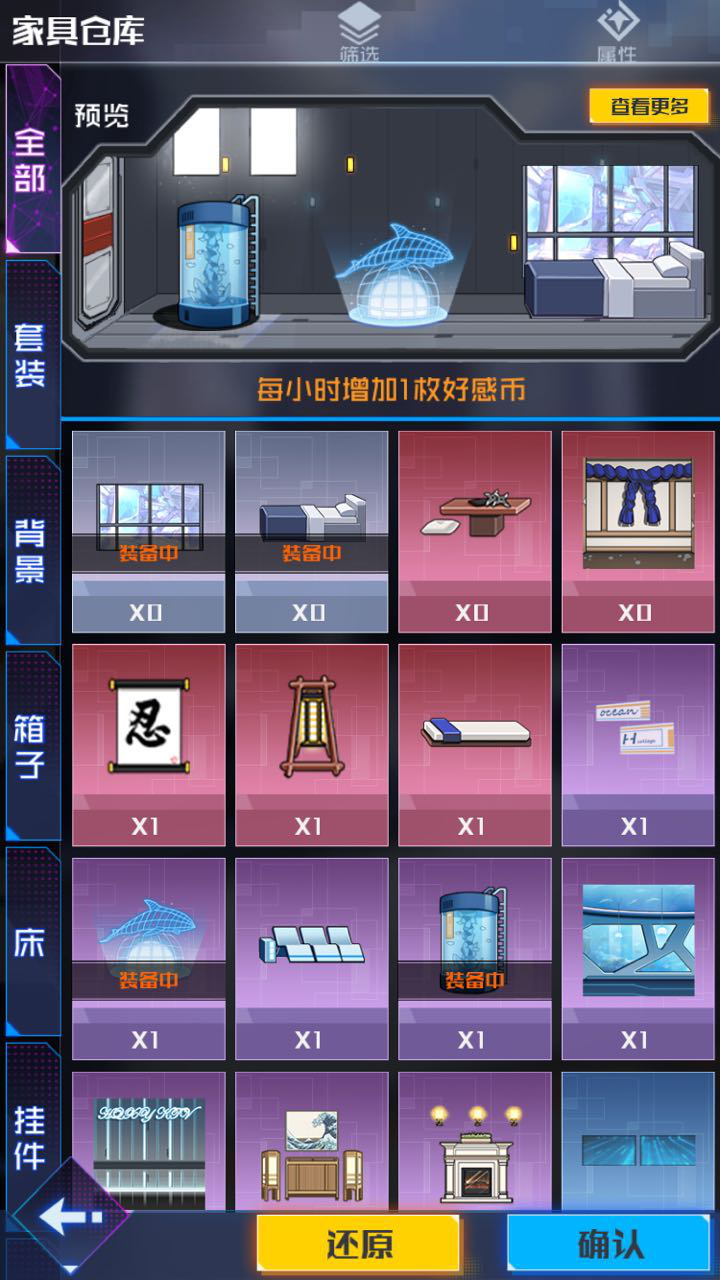This screenshot has height=1280, width=720.
Task: Select the holographic shark item
Action: pos(148,958)
